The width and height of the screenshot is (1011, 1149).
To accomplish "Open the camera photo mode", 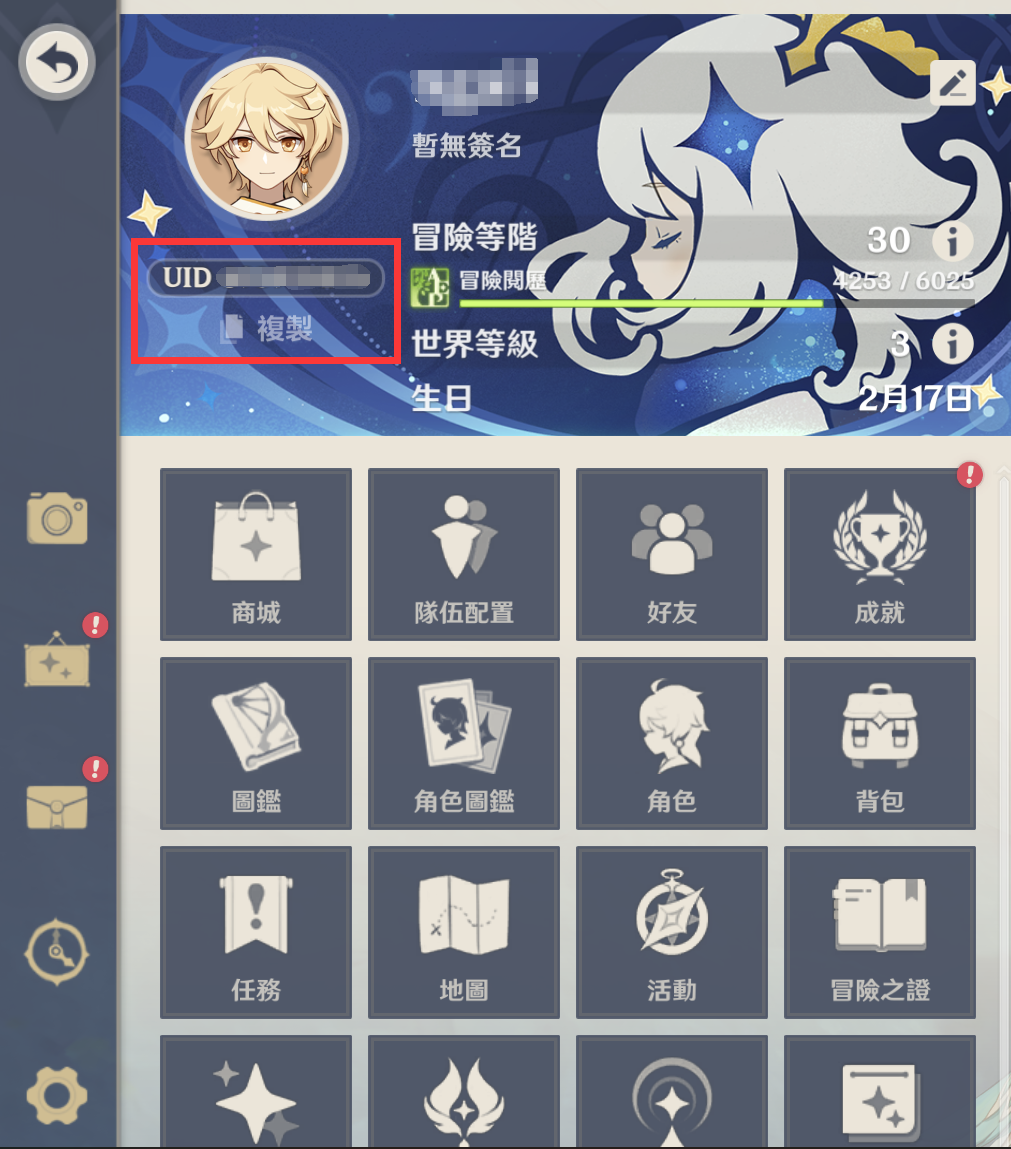I will coord(57,518).
